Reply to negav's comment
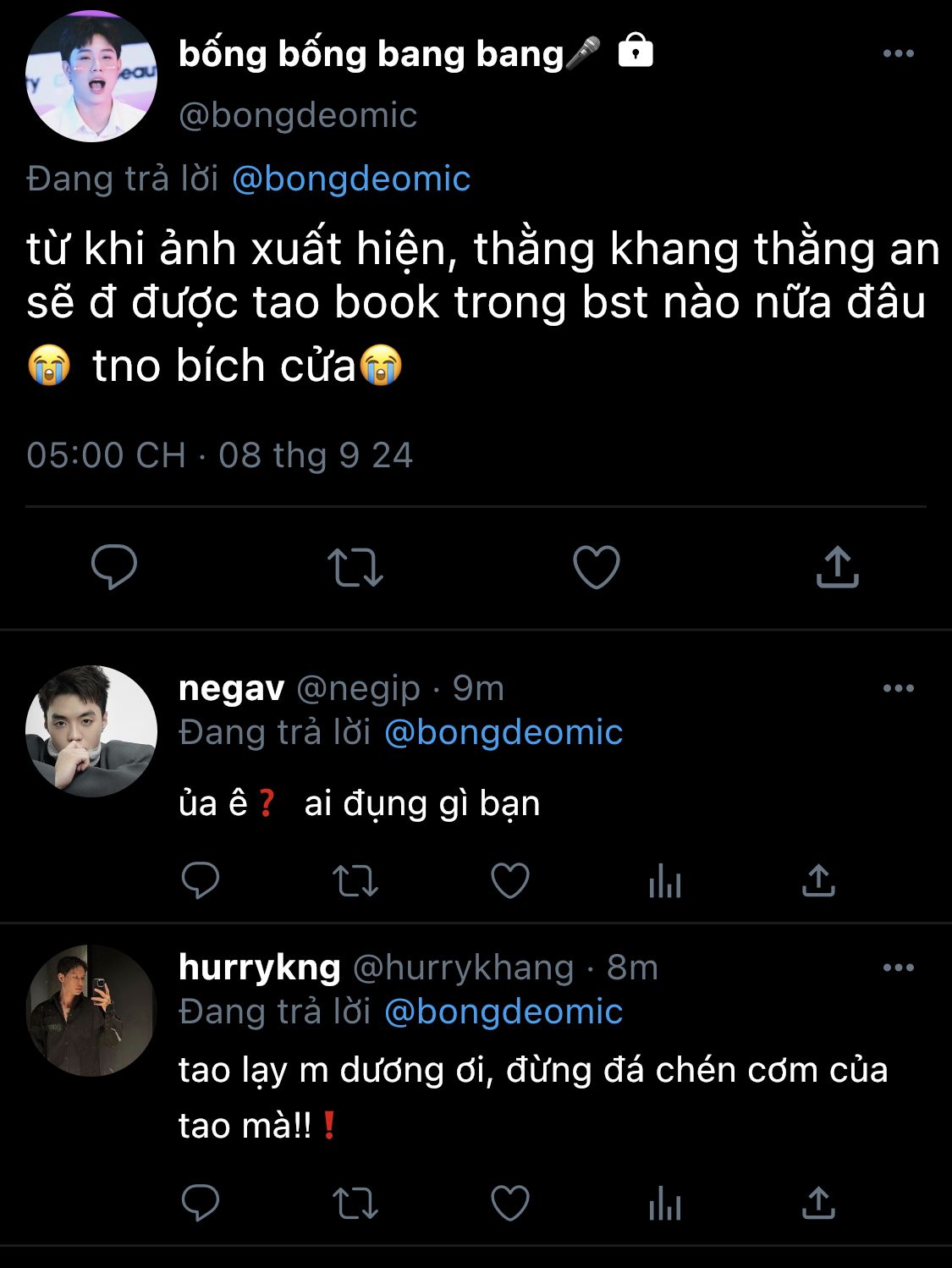Screen dimensions: 952x1268 click(201, 881)
